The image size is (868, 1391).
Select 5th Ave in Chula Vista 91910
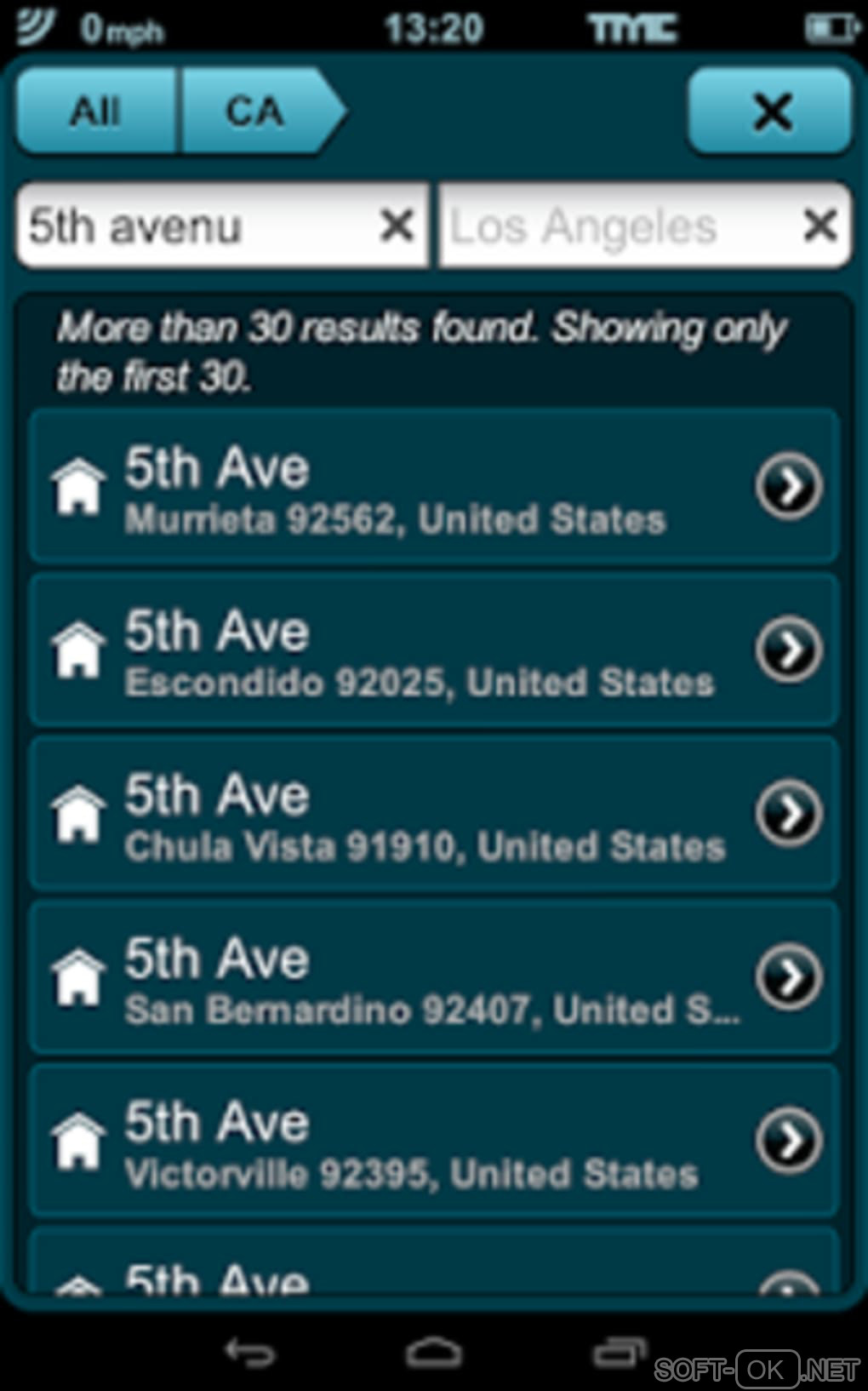(x=434, y=814)
